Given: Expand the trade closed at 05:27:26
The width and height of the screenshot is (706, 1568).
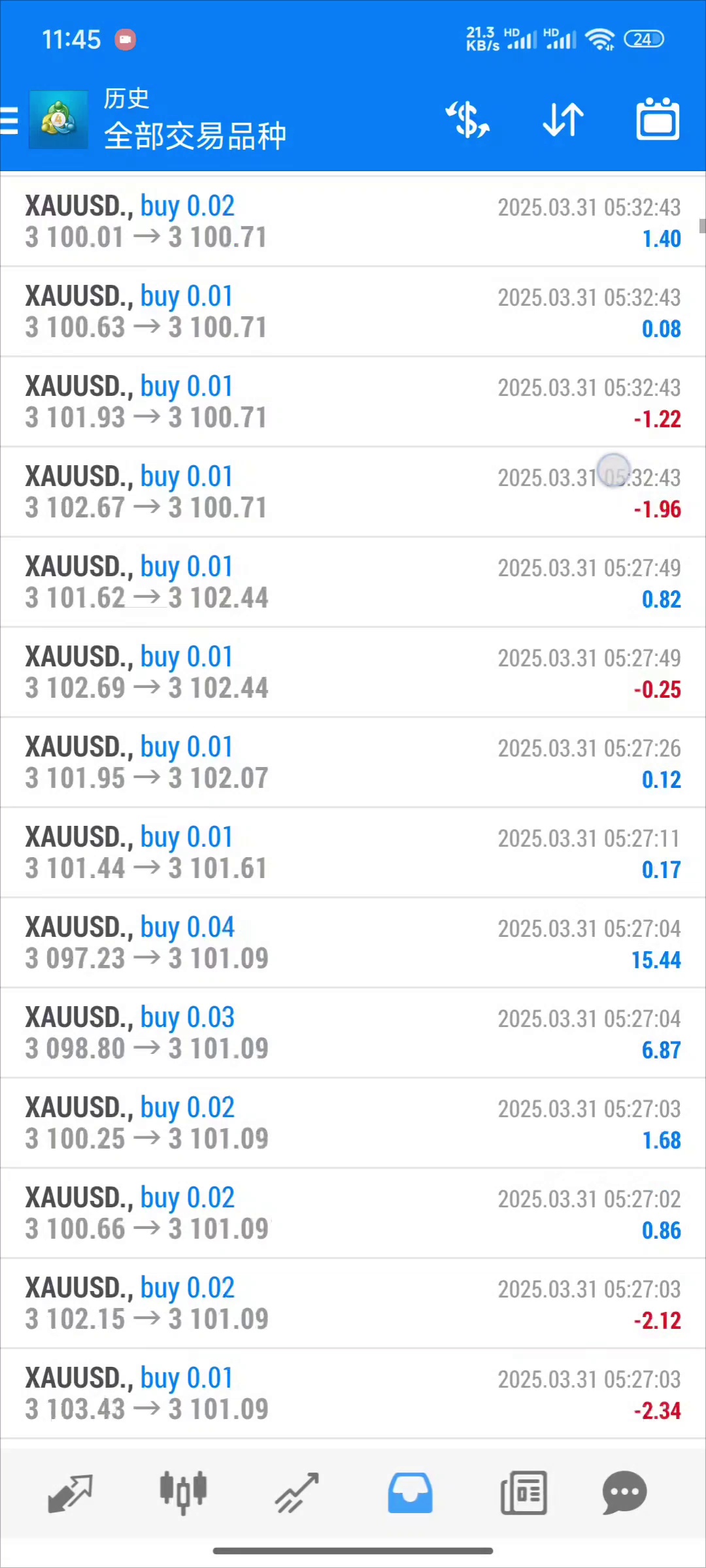Looking at the screenshot, I should click(x=353, y=762).
